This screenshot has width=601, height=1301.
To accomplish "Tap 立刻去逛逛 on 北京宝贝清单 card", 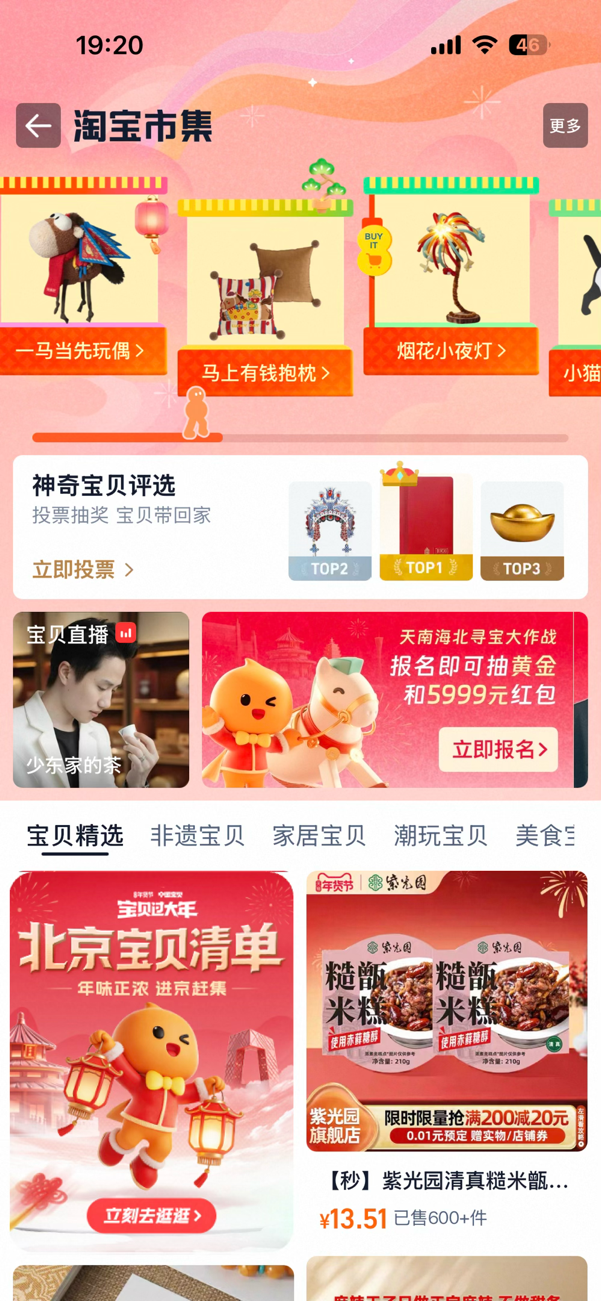I will pyautogui.click(x=150, y=1215).
